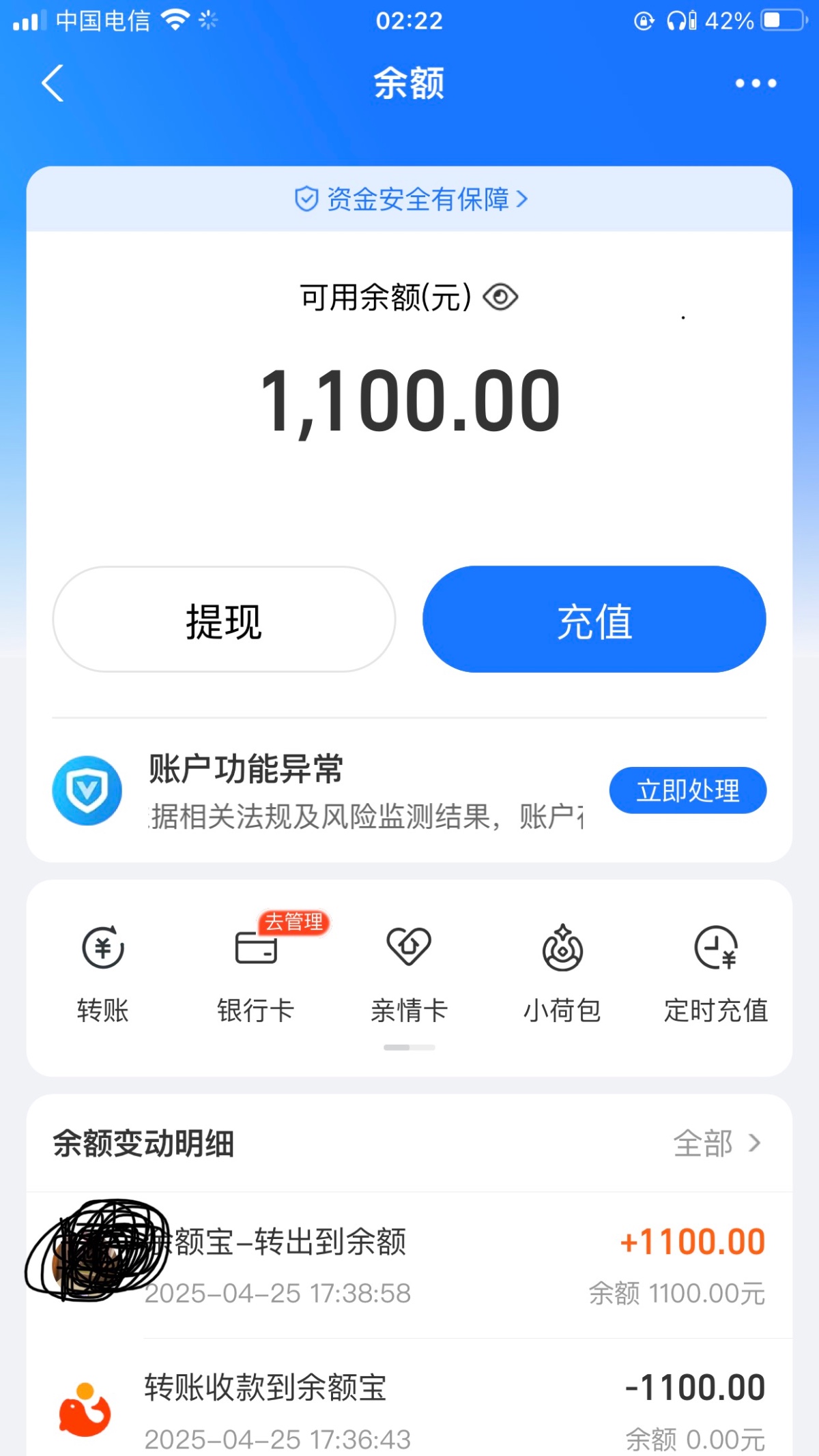The width and height of the screenshot is (819, 1456).
Task: Tap 立即处理 for account abnormality
Action: 688,791
